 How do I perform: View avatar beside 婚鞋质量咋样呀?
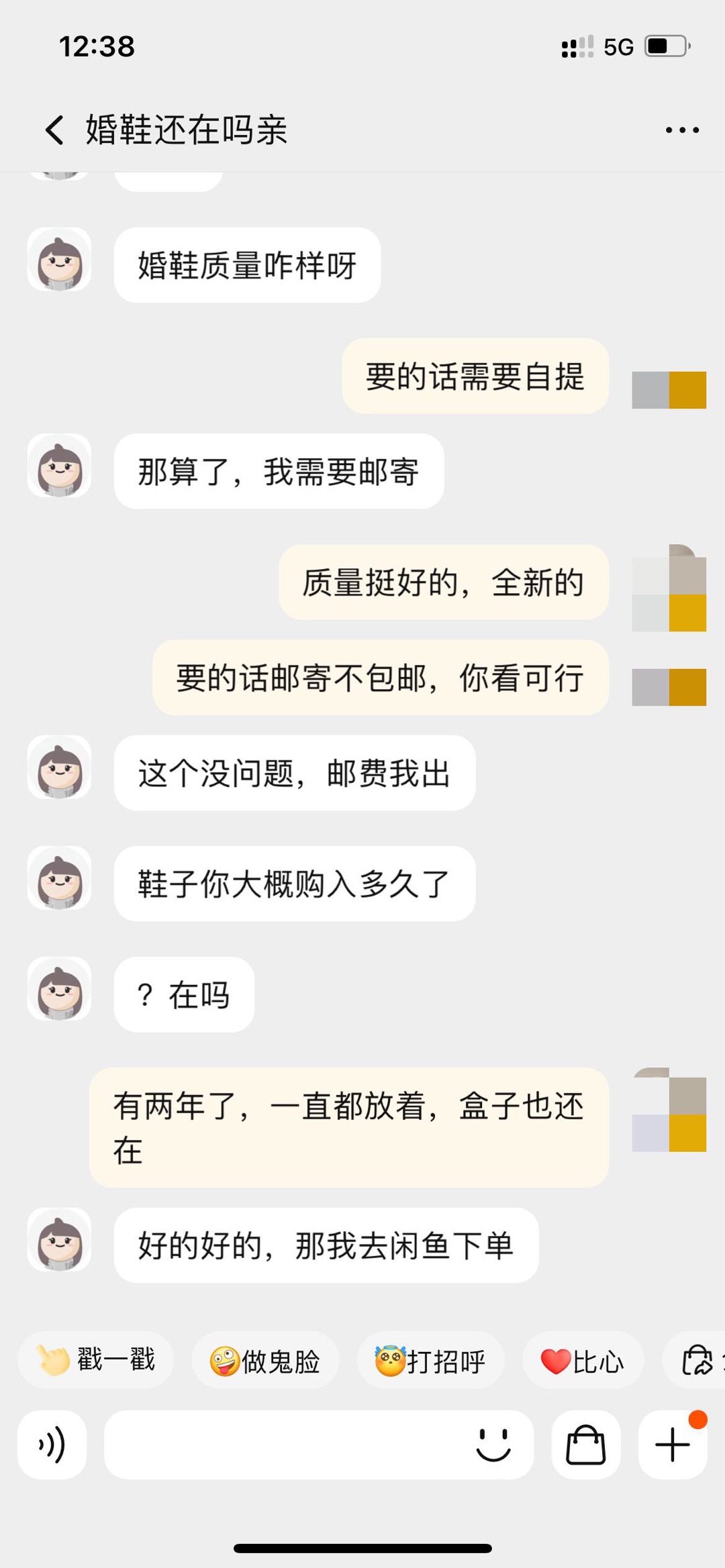(59, 260)
